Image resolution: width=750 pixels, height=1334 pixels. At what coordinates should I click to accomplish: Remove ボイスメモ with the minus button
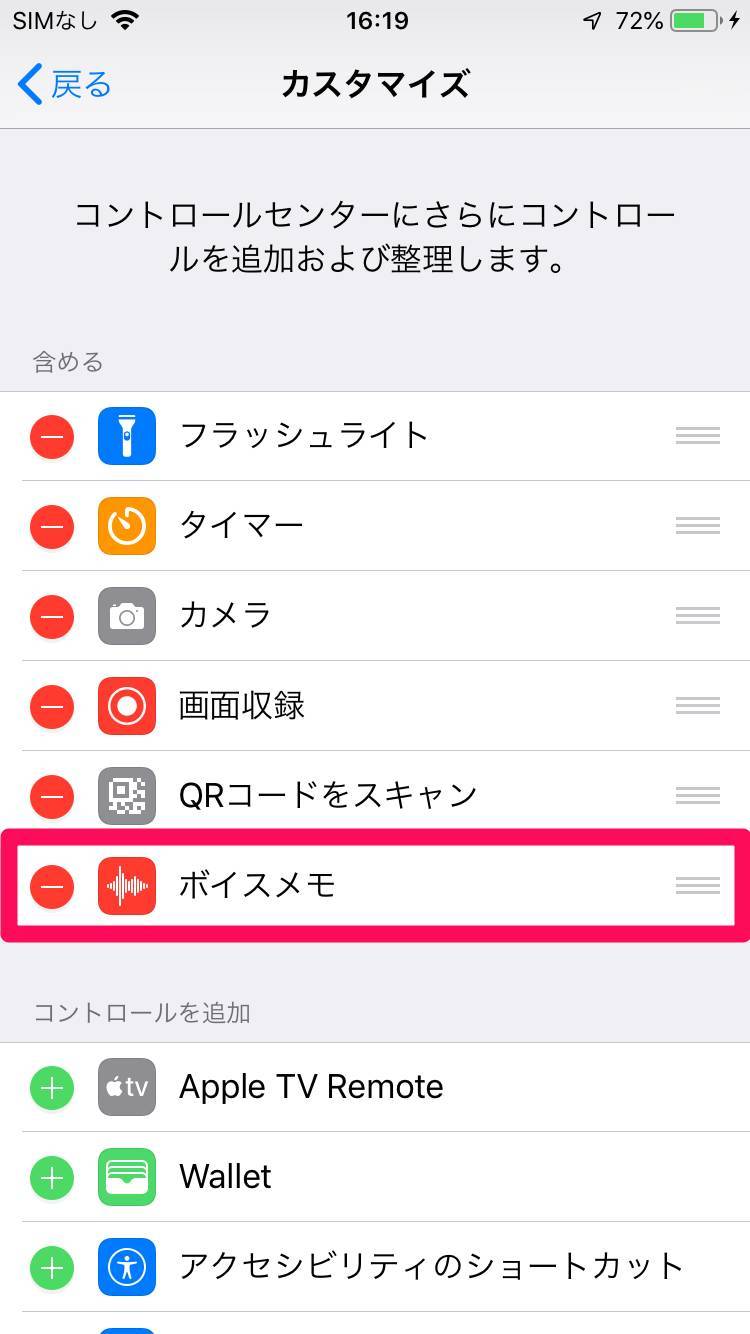(x=52, y=886)
